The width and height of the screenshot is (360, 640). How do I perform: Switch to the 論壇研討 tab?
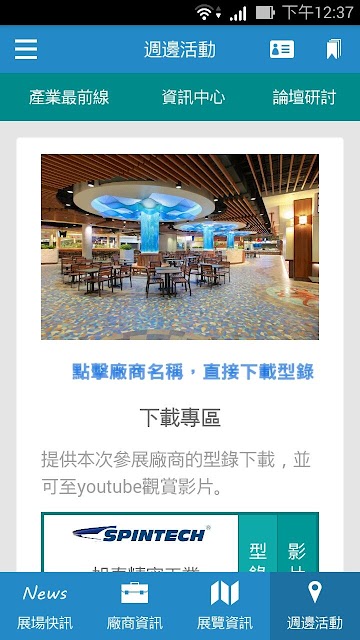pos(304,98)
